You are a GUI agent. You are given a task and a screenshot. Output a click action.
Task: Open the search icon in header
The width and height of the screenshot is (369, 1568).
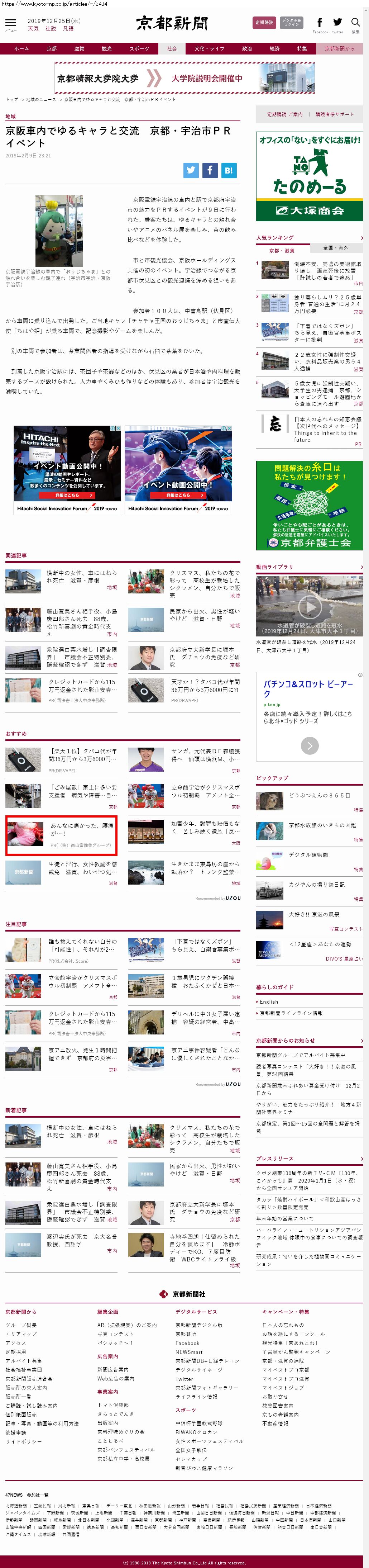[356, 23]
